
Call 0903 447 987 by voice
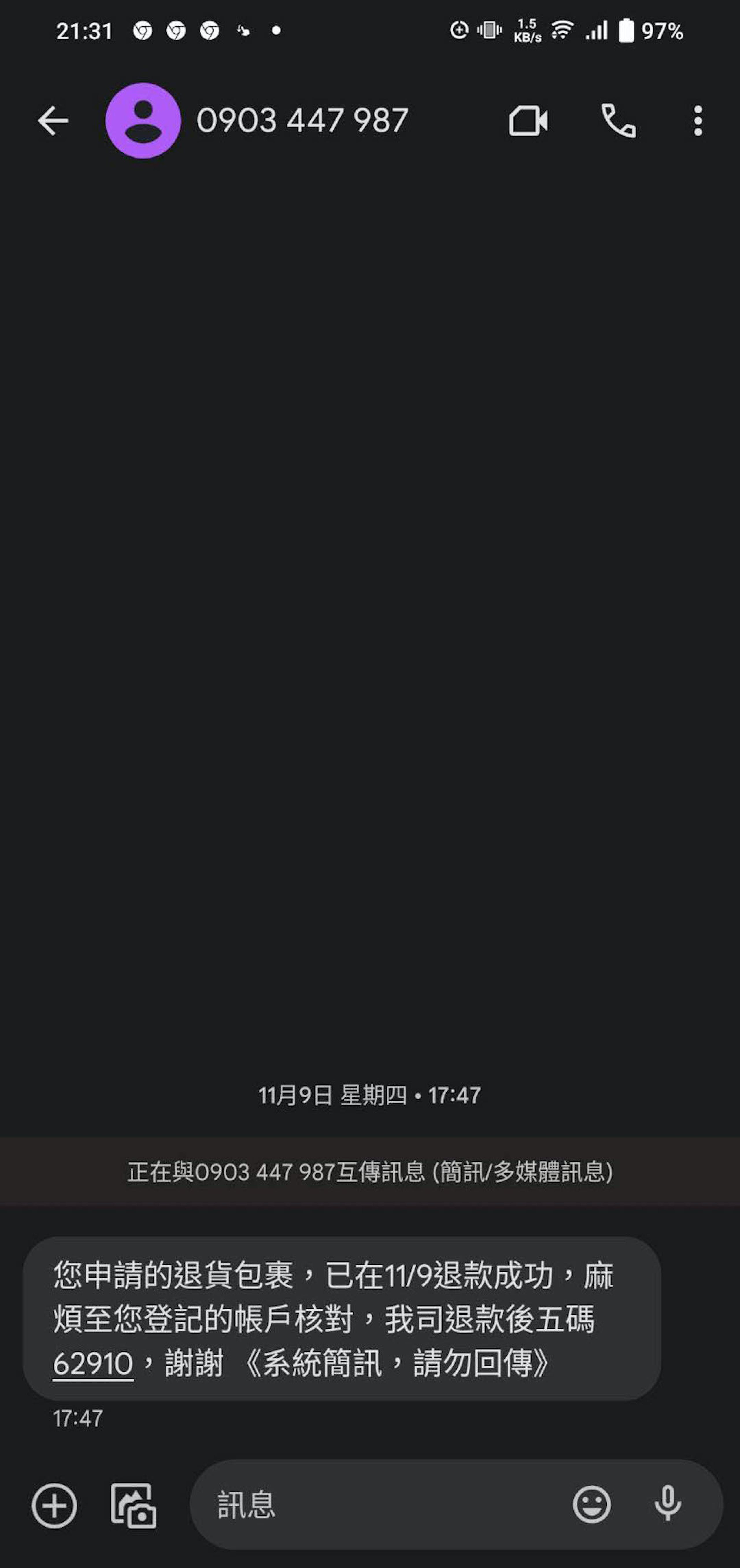(618, 121)
